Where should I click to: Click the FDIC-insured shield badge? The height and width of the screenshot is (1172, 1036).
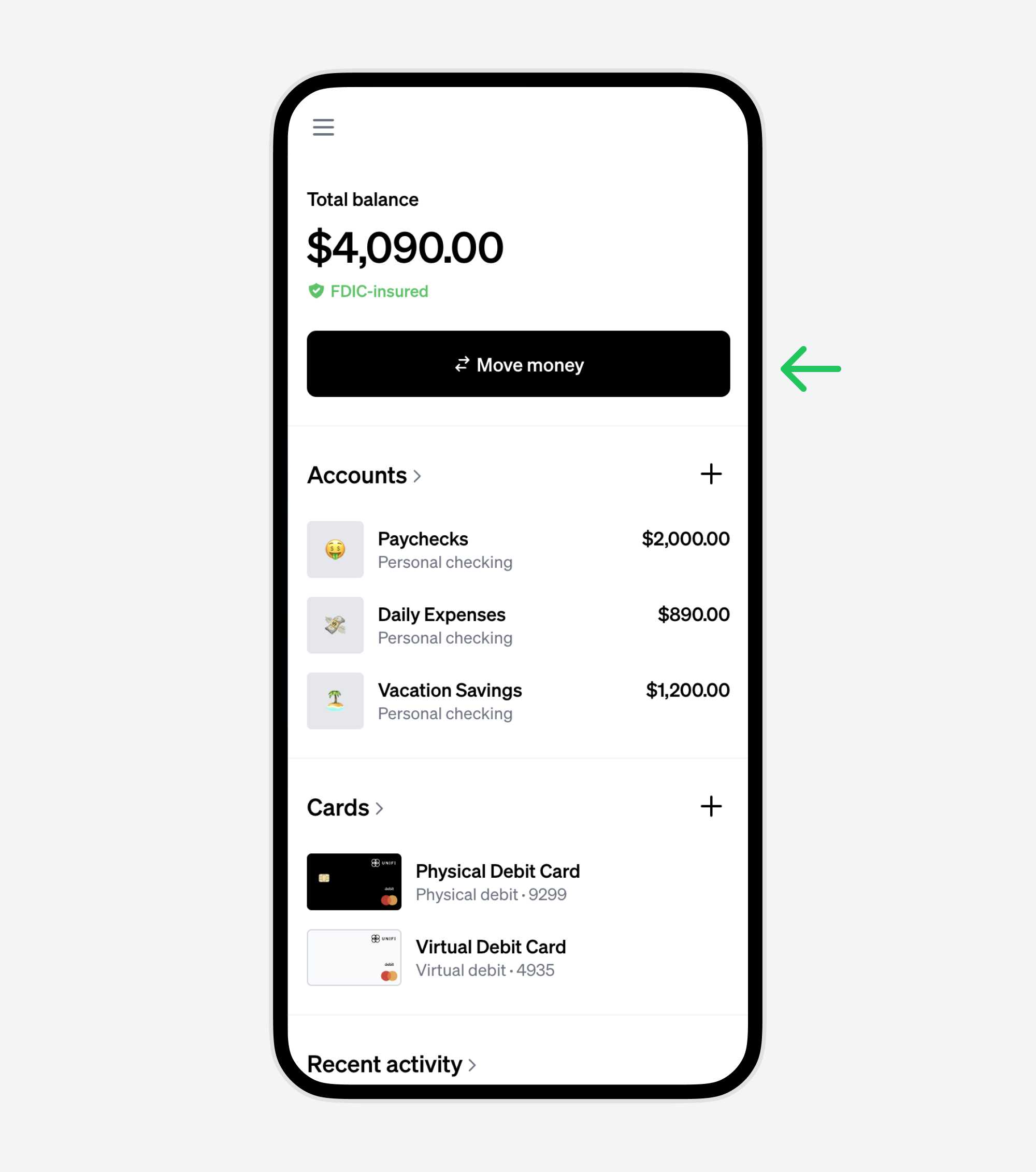point(318,291)
